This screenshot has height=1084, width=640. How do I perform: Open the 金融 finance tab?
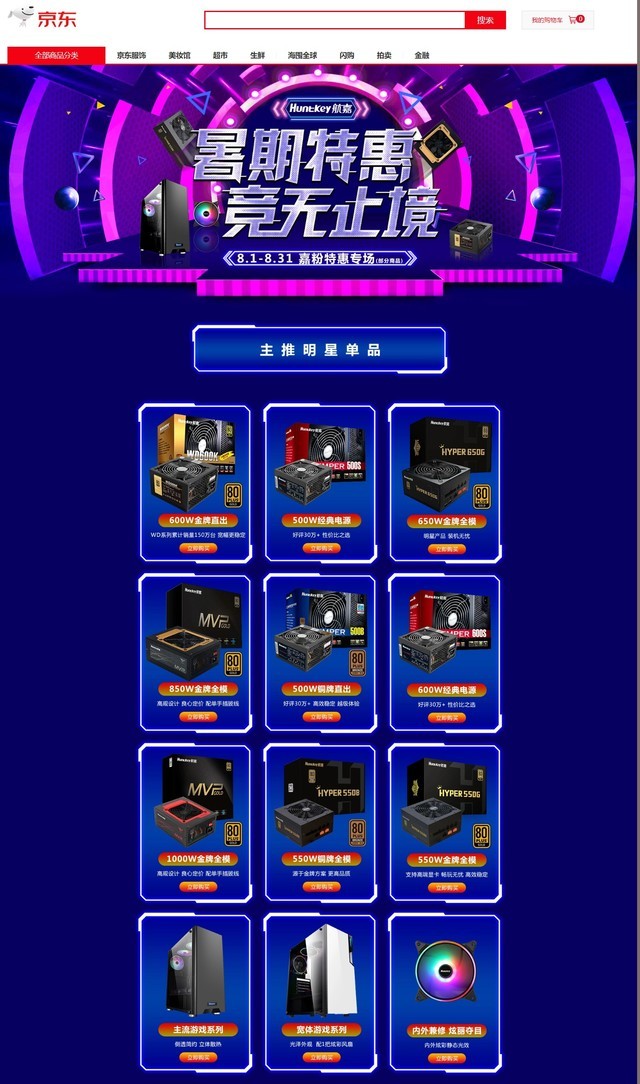point(422,55)
